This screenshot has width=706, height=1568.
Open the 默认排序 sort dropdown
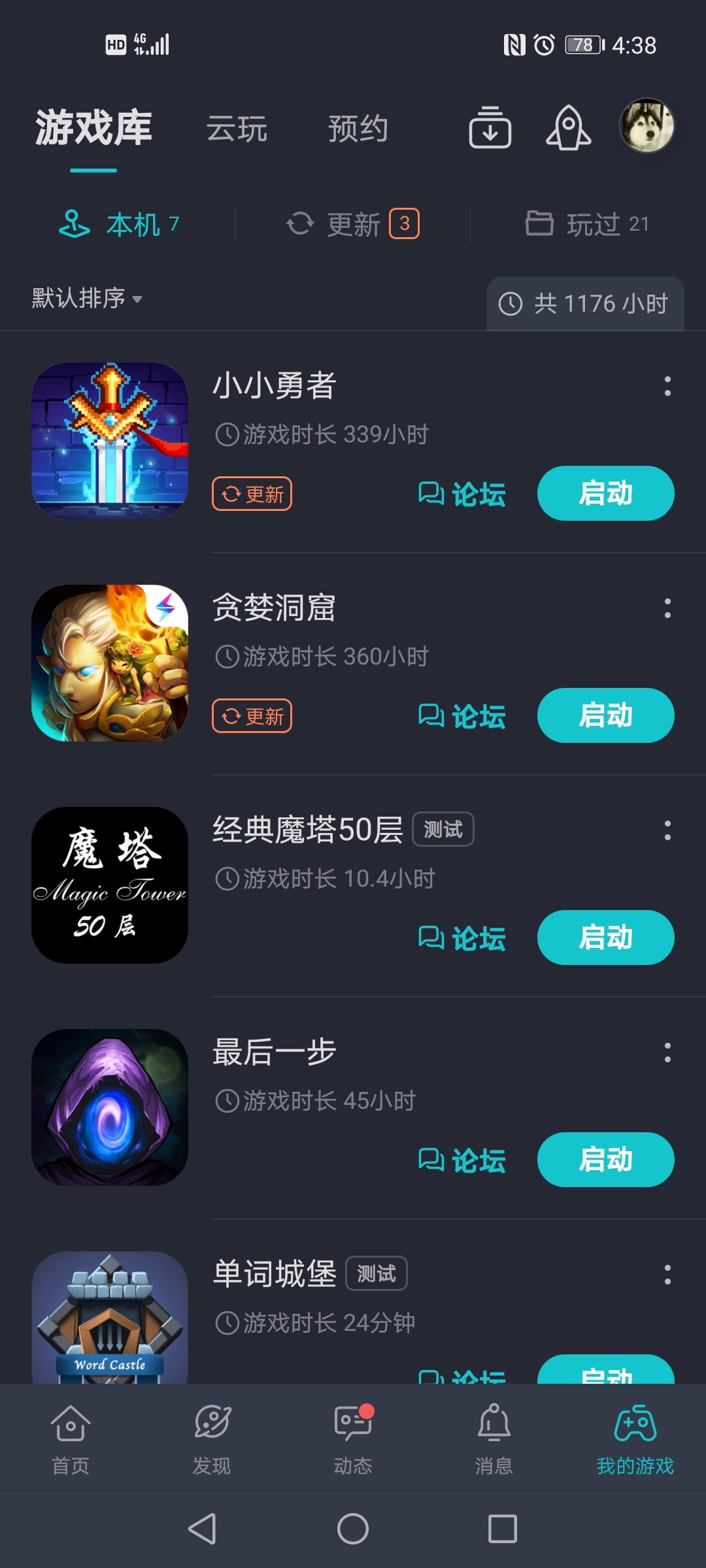[85, 299]
